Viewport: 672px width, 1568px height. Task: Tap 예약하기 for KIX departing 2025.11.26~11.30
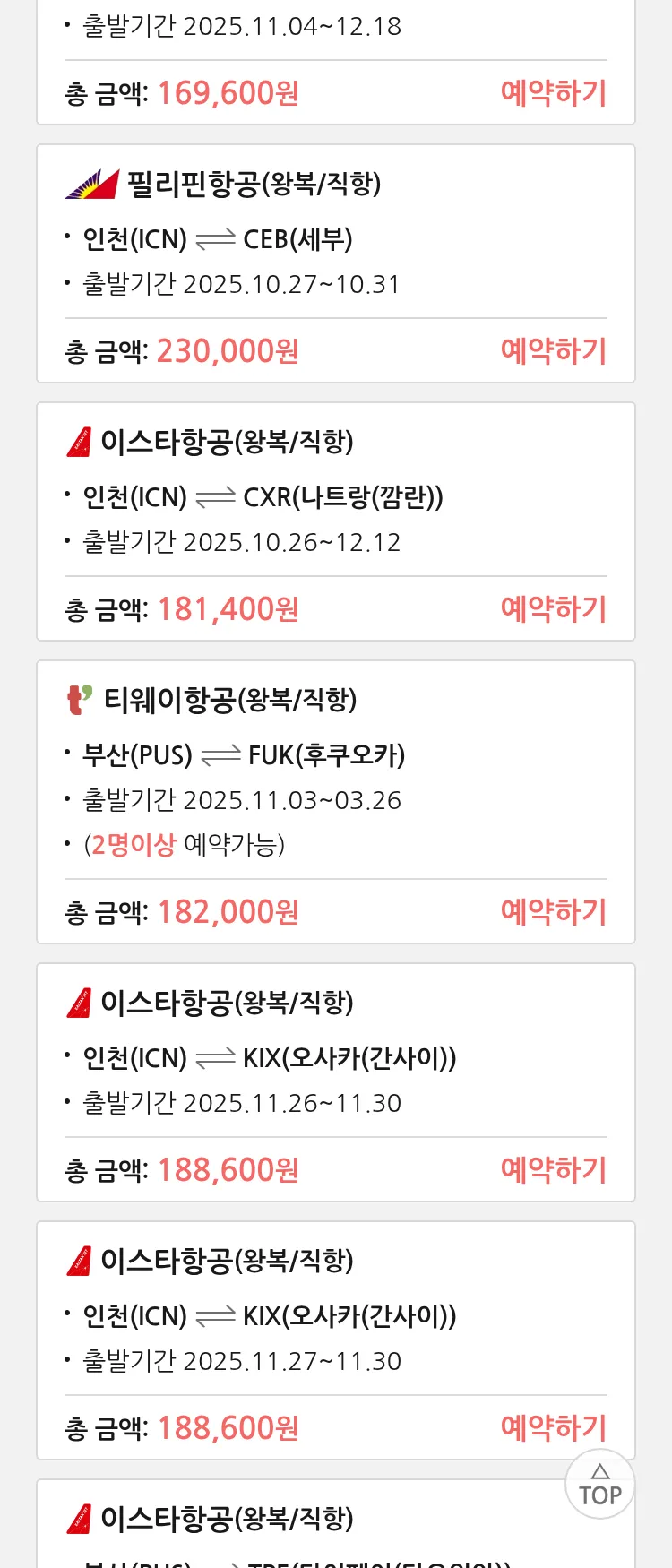click(553, 1170)
